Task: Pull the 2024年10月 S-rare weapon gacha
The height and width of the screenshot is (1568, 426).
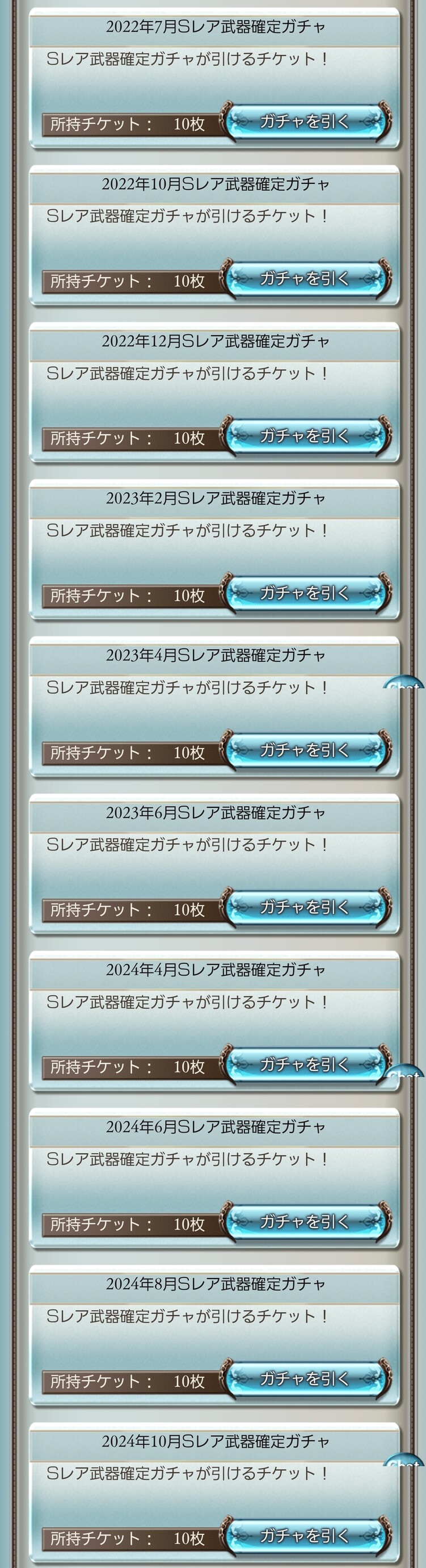Action: click(306, 1535)
